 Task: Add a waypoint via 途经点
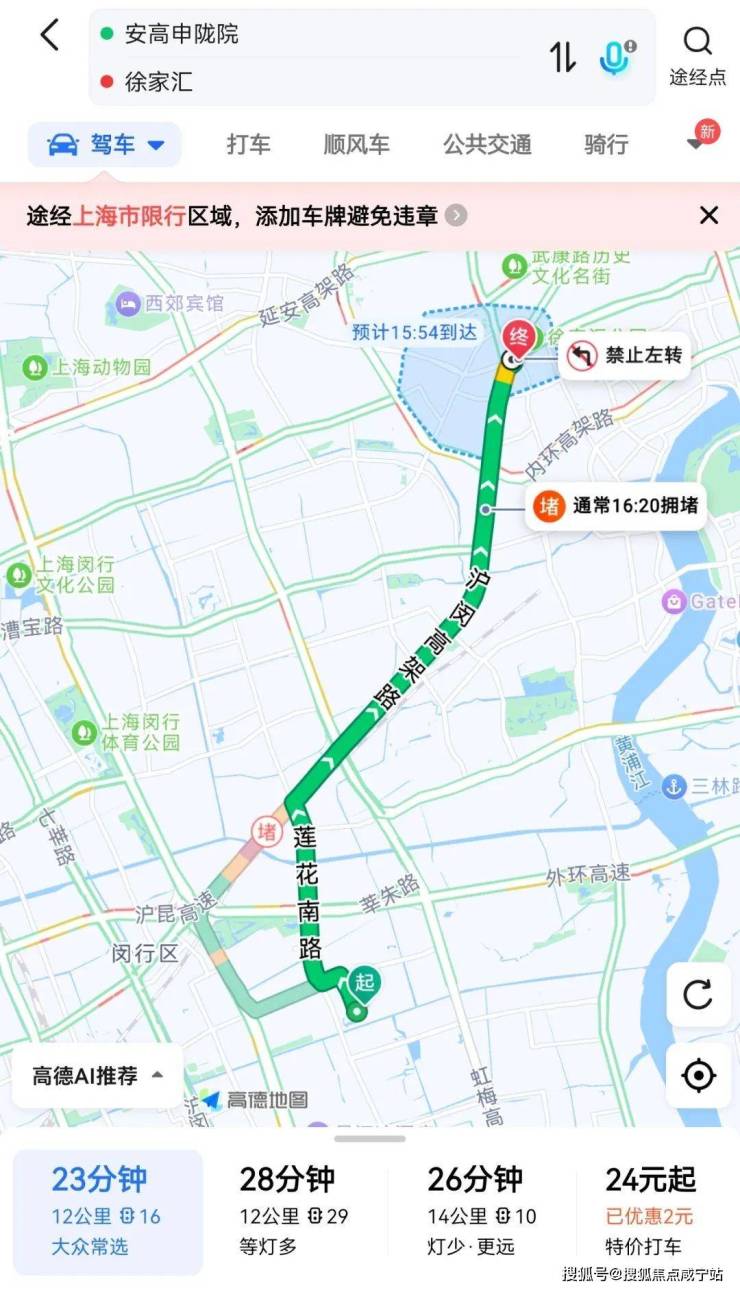click(697, 56)
